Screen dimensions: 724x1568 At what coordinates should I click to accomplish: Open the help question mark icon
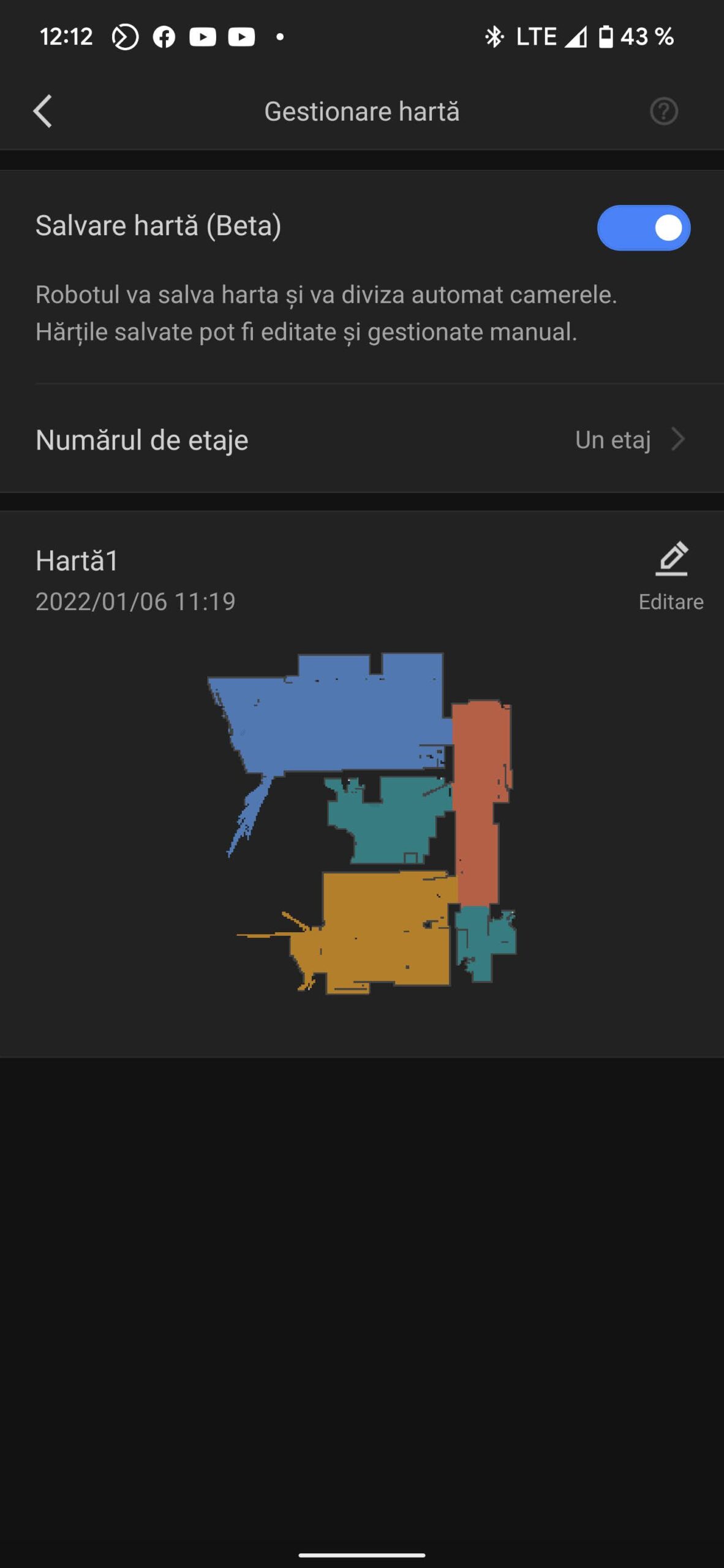[663, 111]
